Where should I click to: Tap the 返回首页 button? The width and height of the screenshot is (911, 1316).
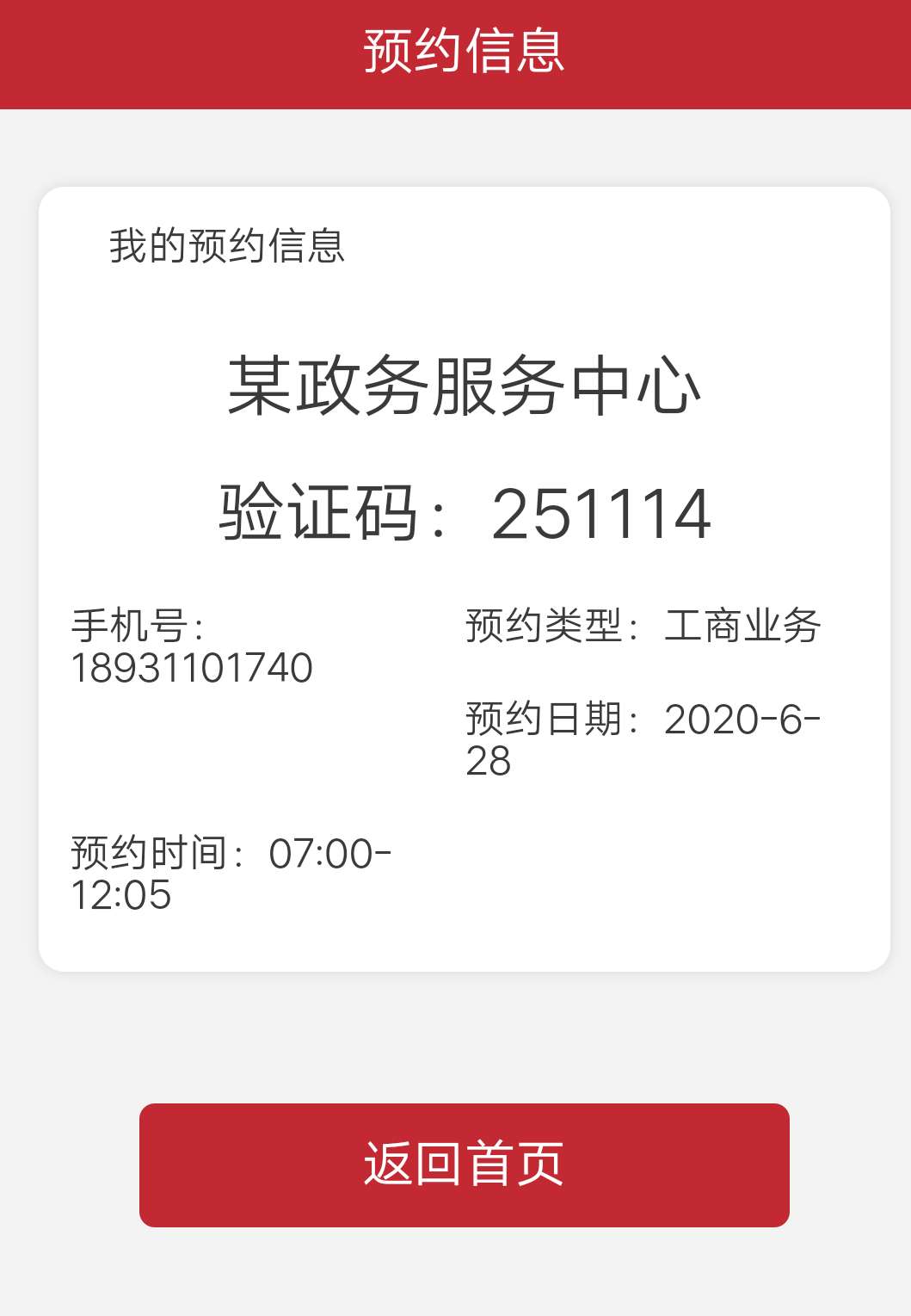tap(464, 1165)
